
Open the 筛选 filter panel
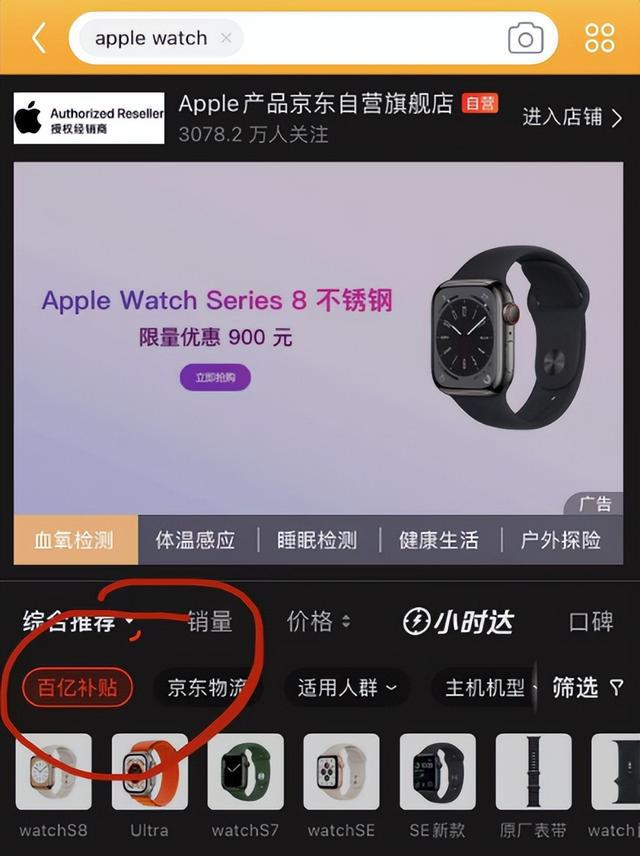587,688
